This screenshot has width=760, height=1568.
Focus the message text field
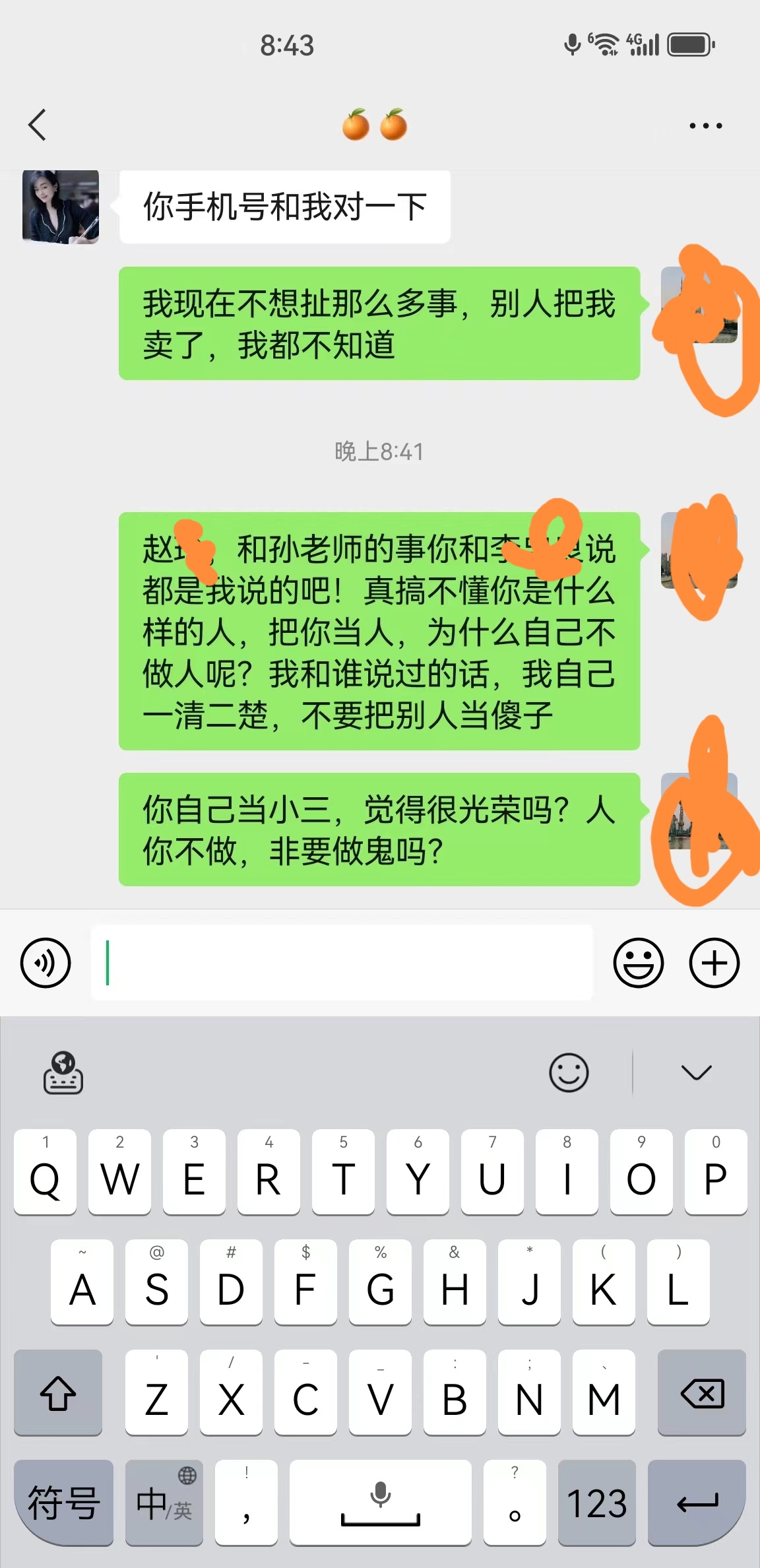click(342, 963)
